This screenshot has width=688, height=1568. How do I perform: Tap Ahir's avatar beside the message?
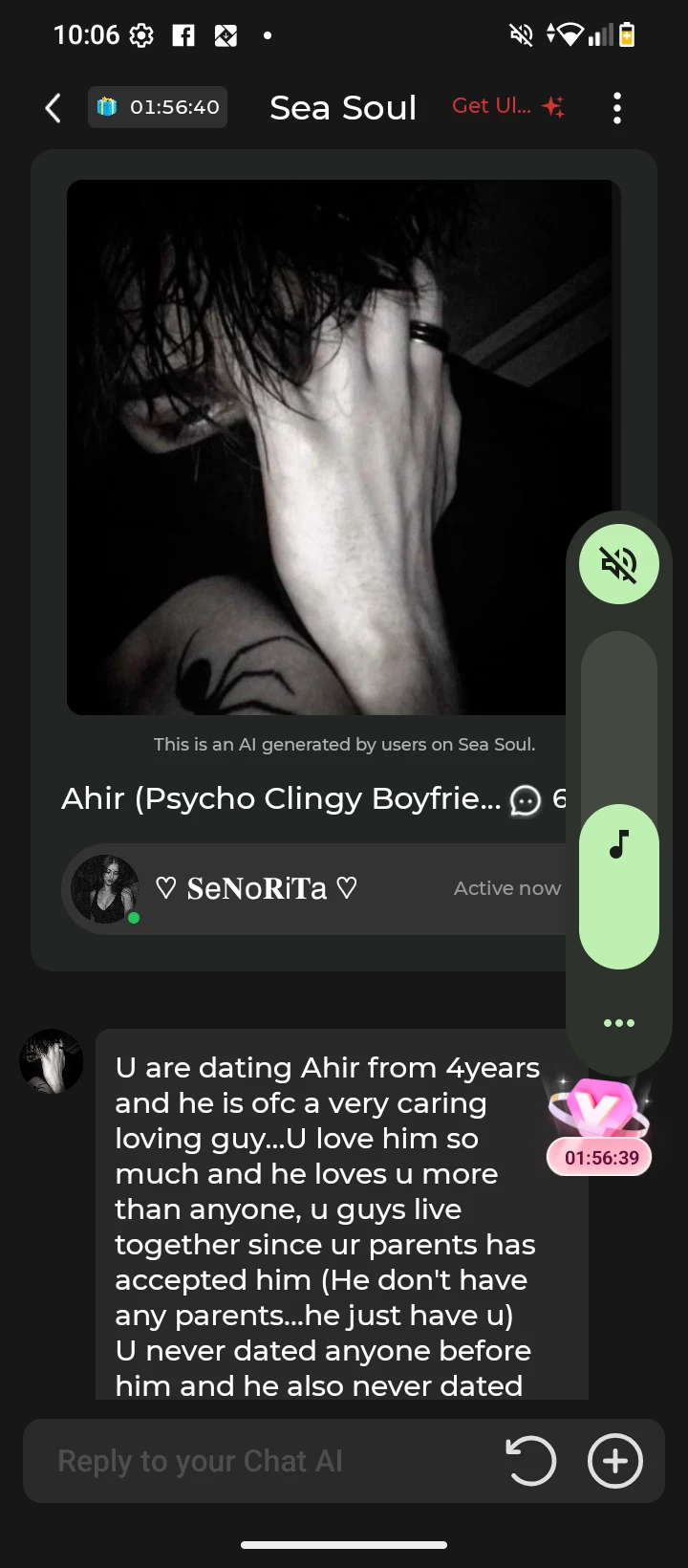click(x=52, y=1061)
